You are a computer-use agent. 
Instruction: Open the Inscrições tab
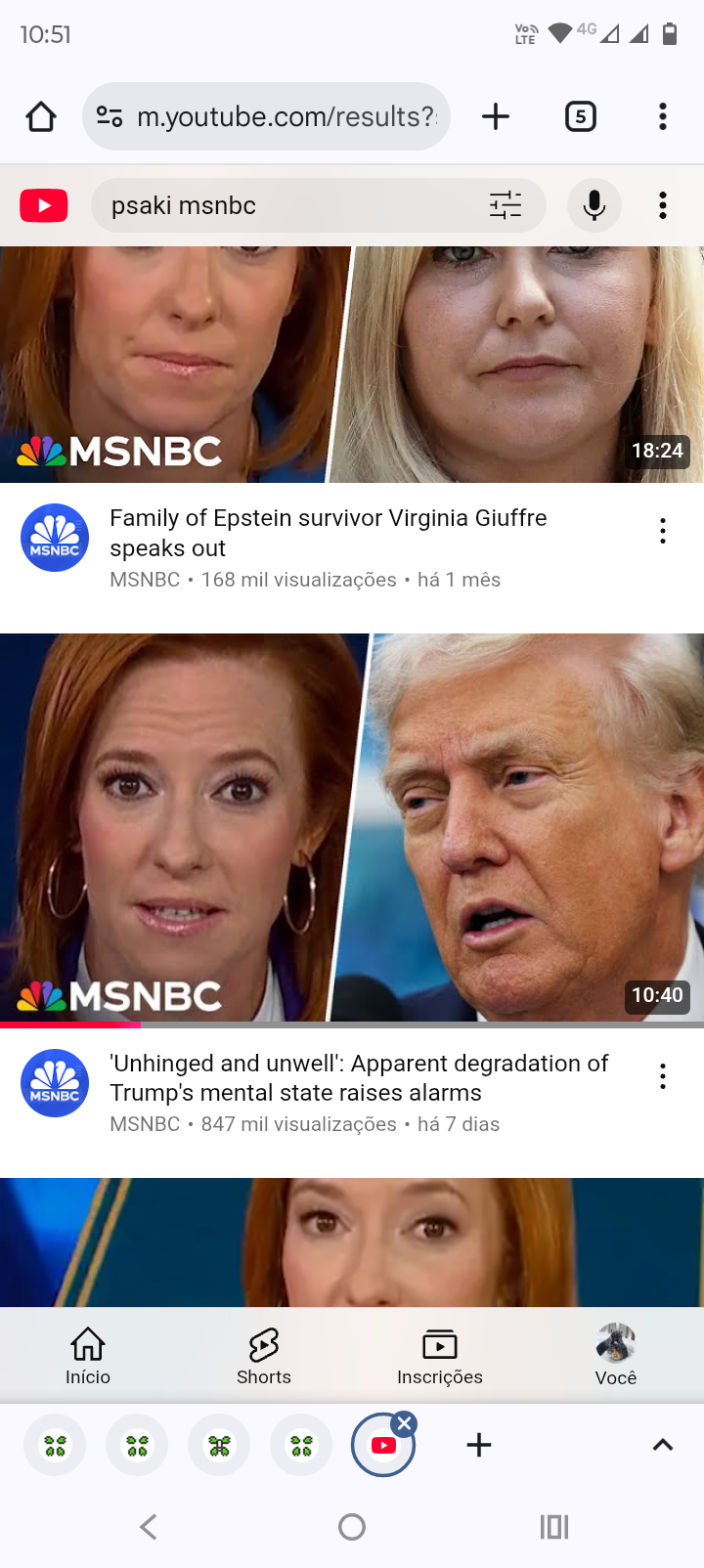click(440, 1356)
